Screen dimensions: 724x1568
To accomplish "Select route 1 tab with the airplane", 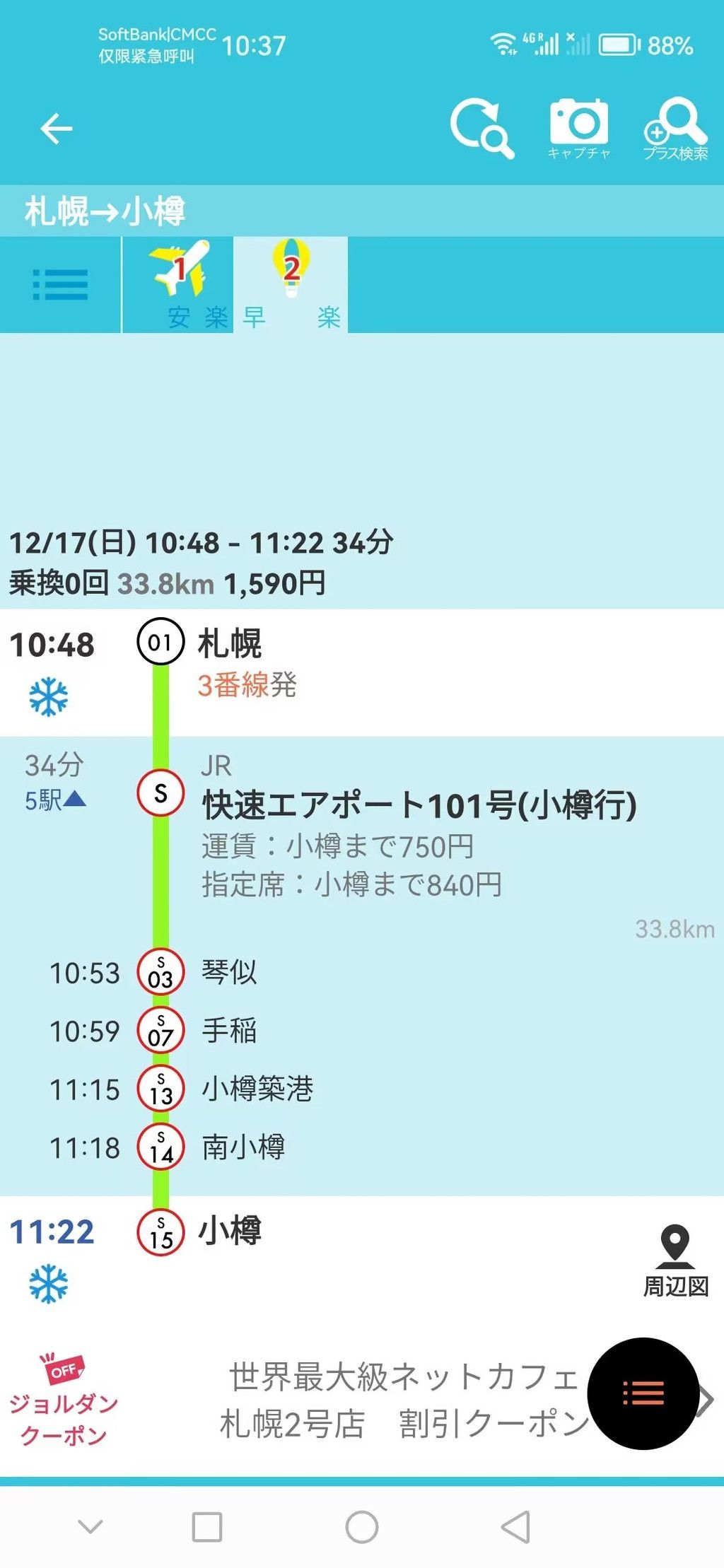I will (x=178, y=285).
